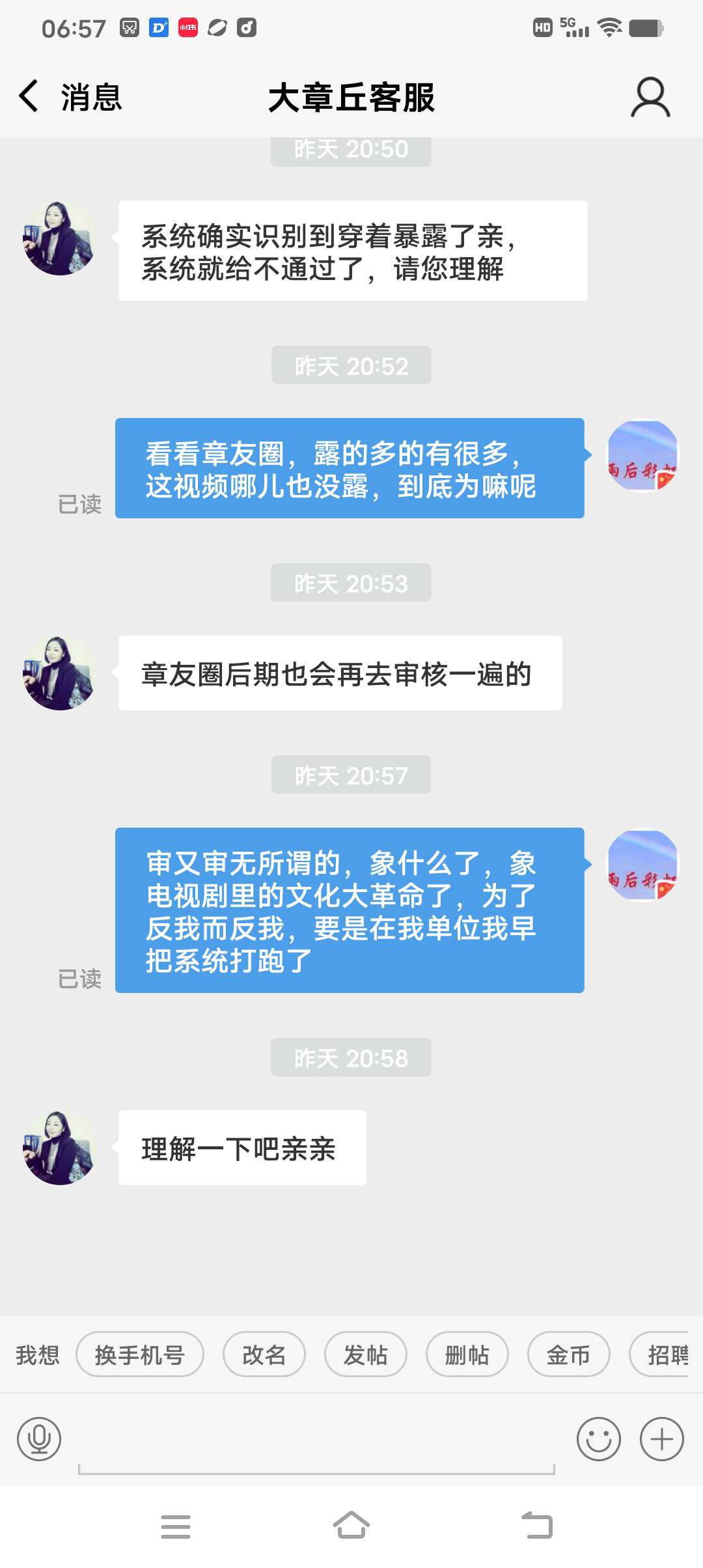The width and height of the screenshot is (703, 1568).
Task: Open the plus attachment menu
Action: [x=661, y=1438]
